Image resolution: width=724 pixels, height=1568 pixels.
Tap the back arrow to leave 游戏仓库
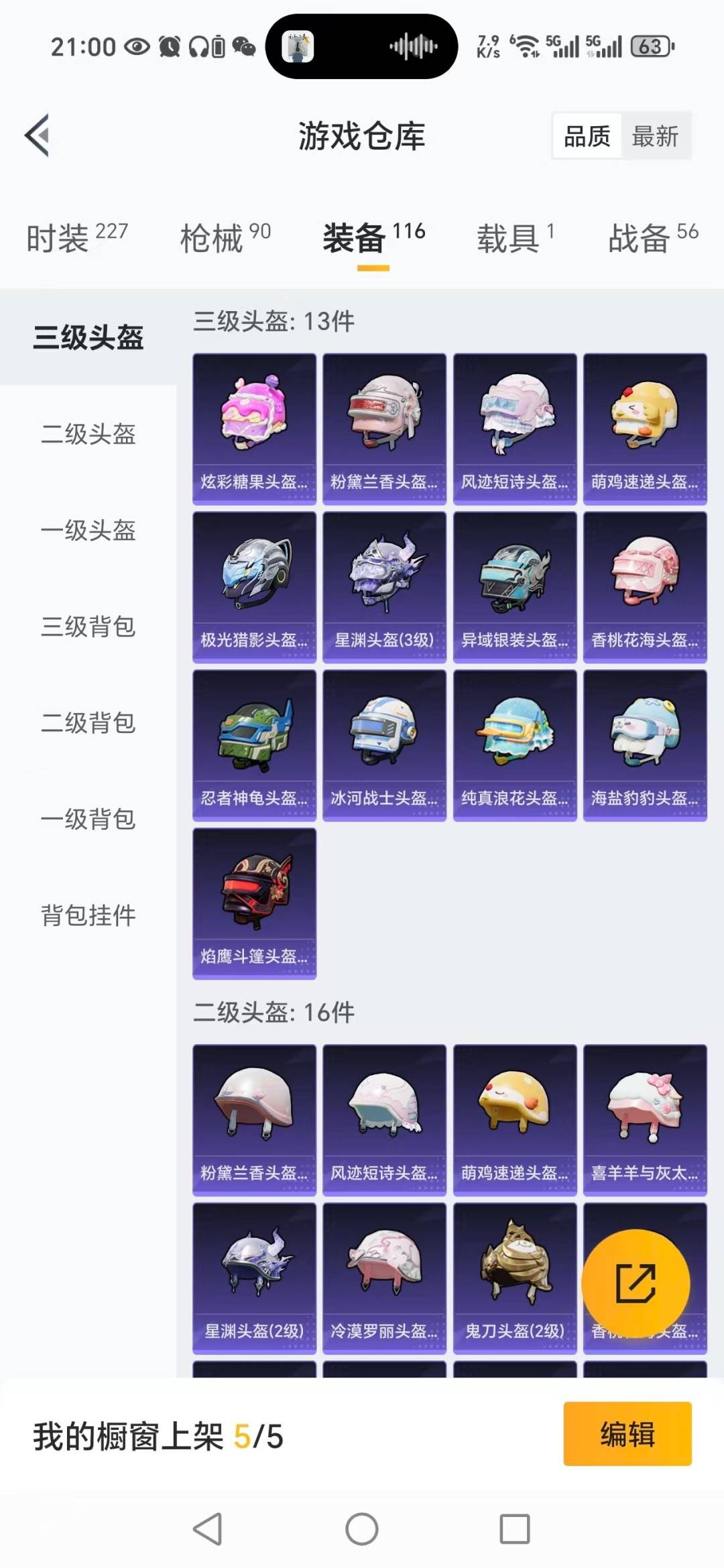(38, 134)
